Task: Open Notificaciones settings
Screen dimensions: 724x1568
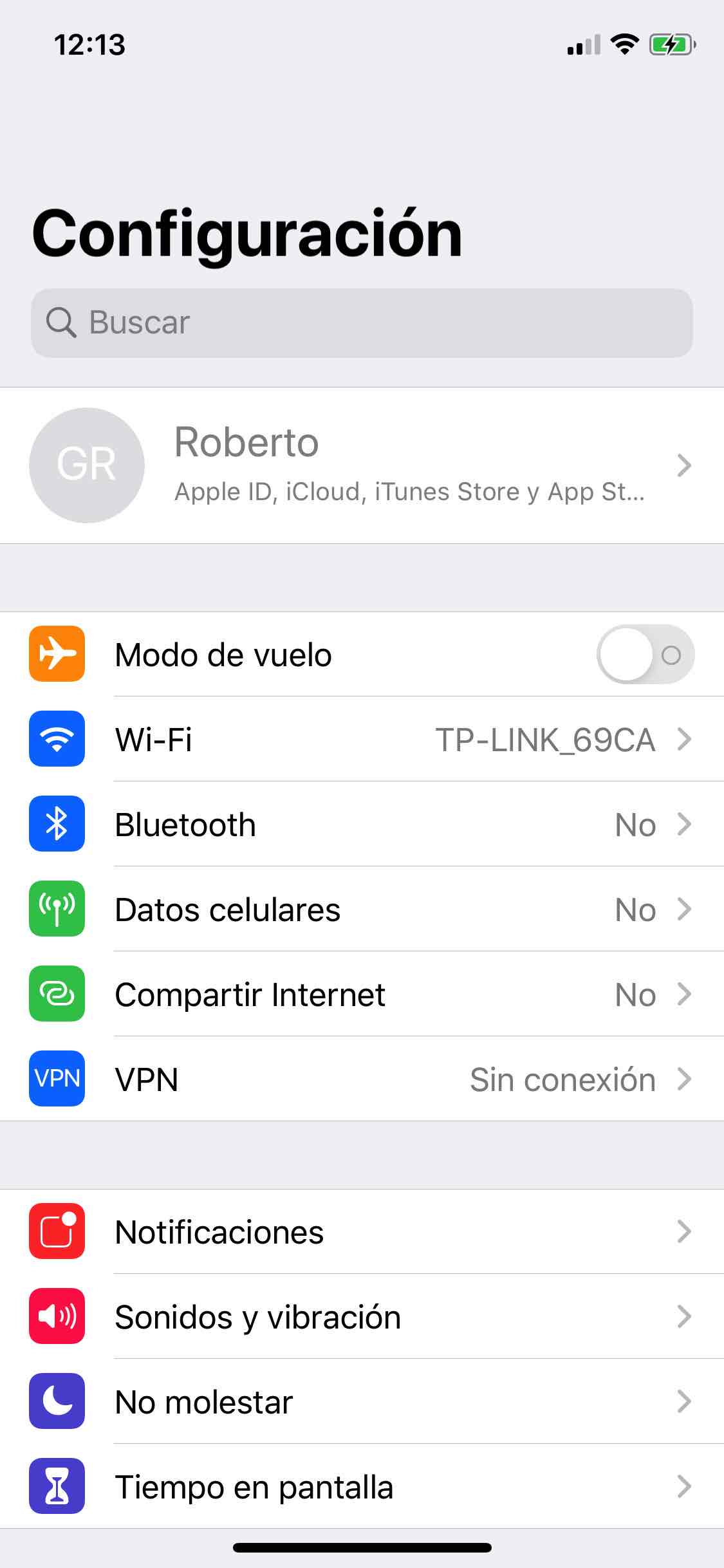Action: [386, 1232]
